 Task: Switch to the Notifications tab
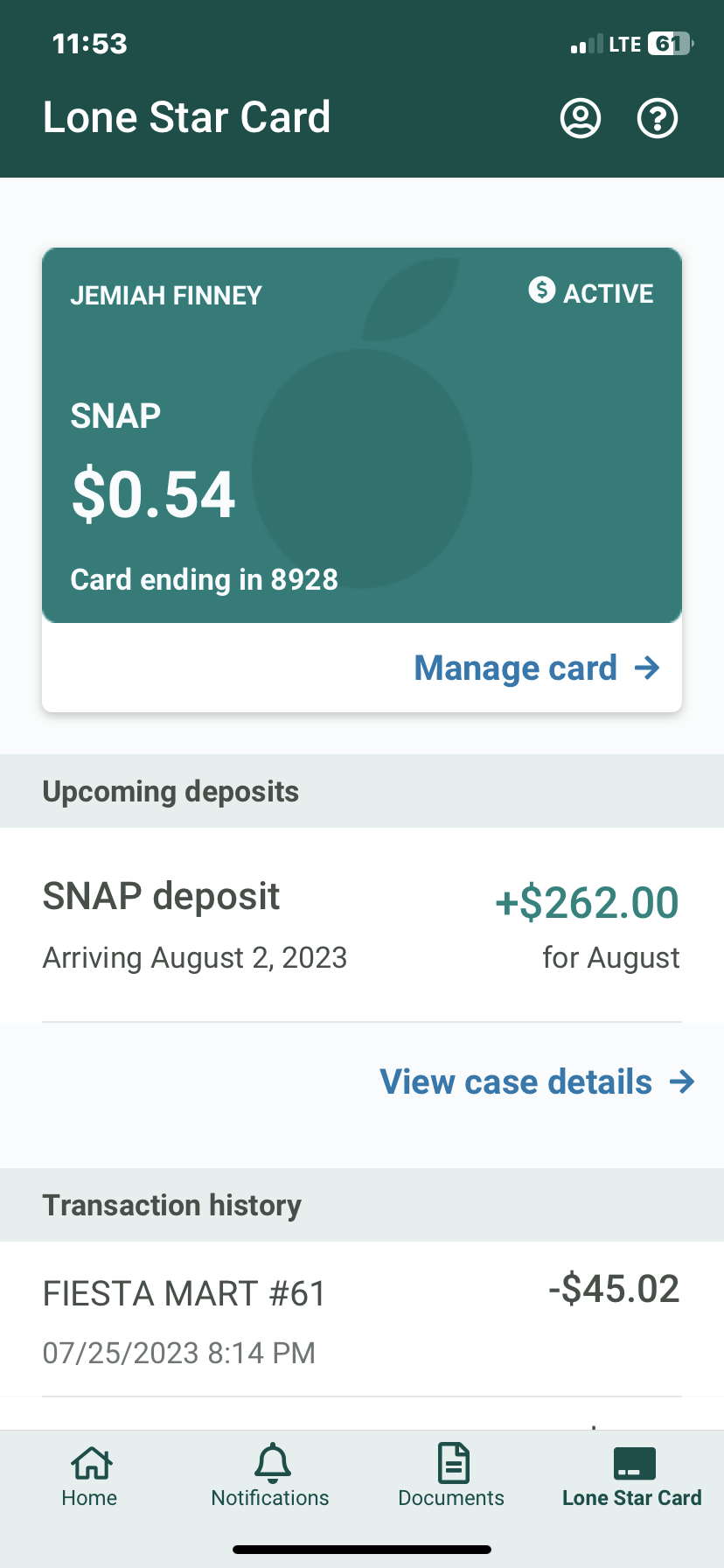[x=271, y=1476]
